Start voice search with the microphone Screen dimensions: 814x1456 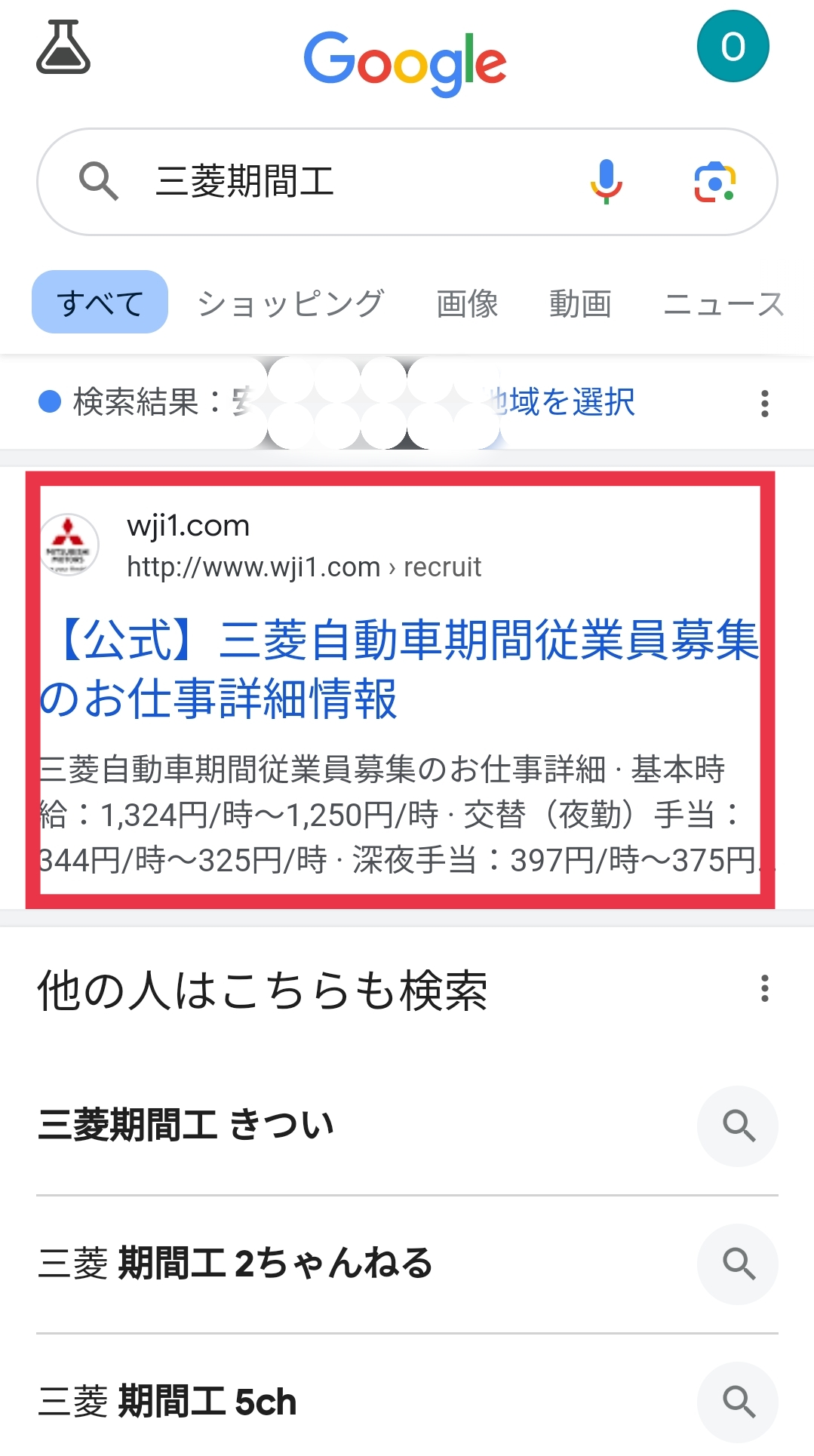(x=606, y=182)
